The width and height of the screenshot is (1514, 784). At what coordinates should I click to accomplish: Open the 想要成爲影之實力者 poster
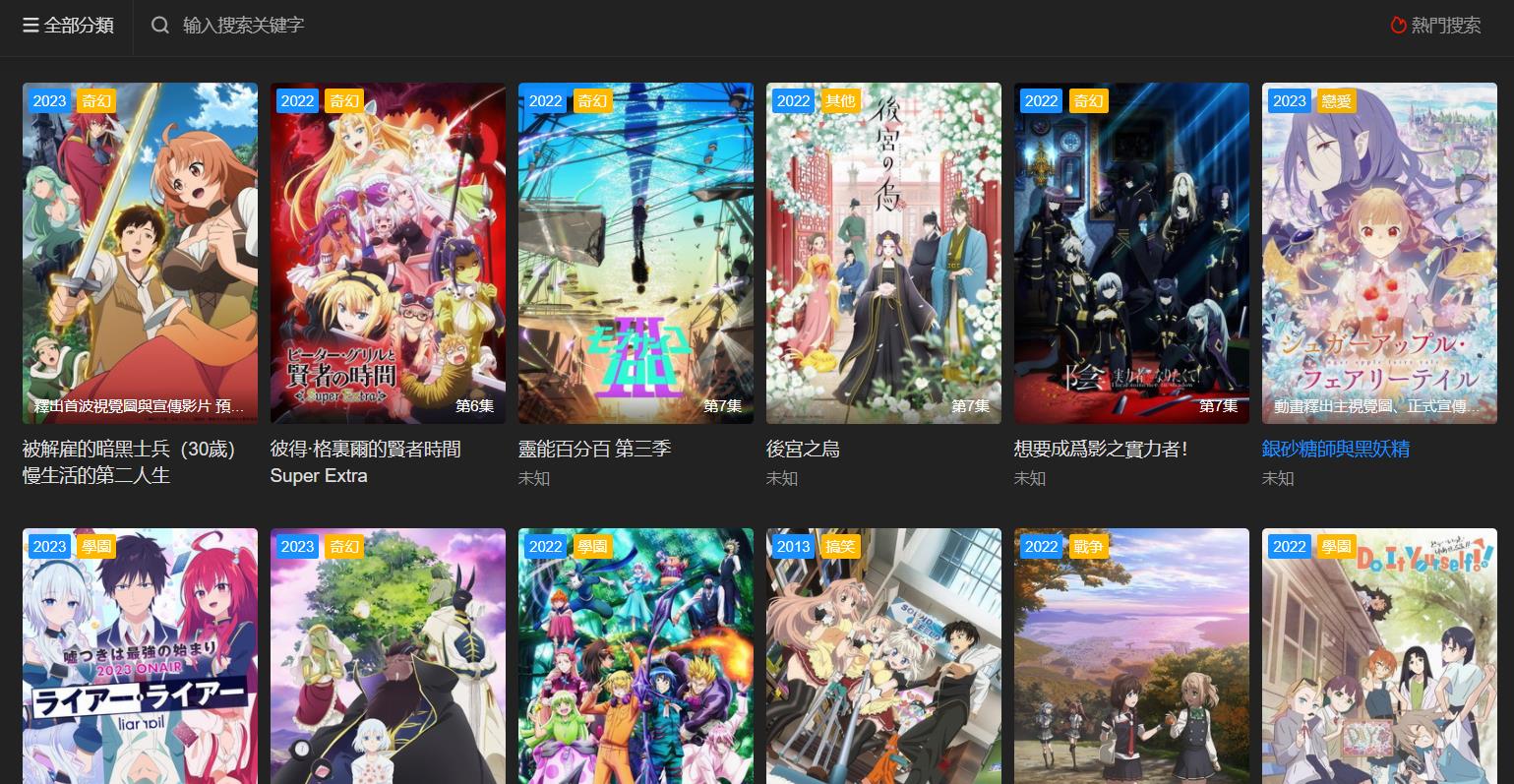1131,253
